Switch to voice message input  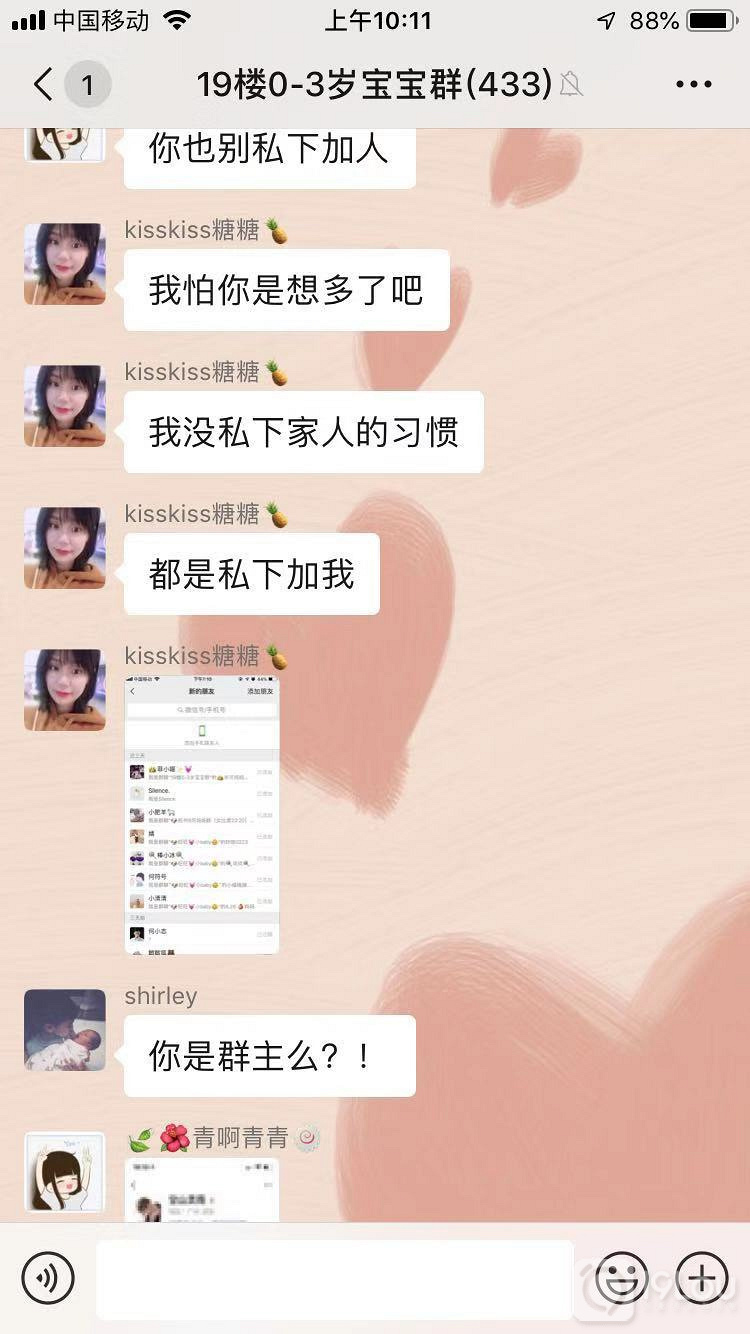click(48, 1277)
